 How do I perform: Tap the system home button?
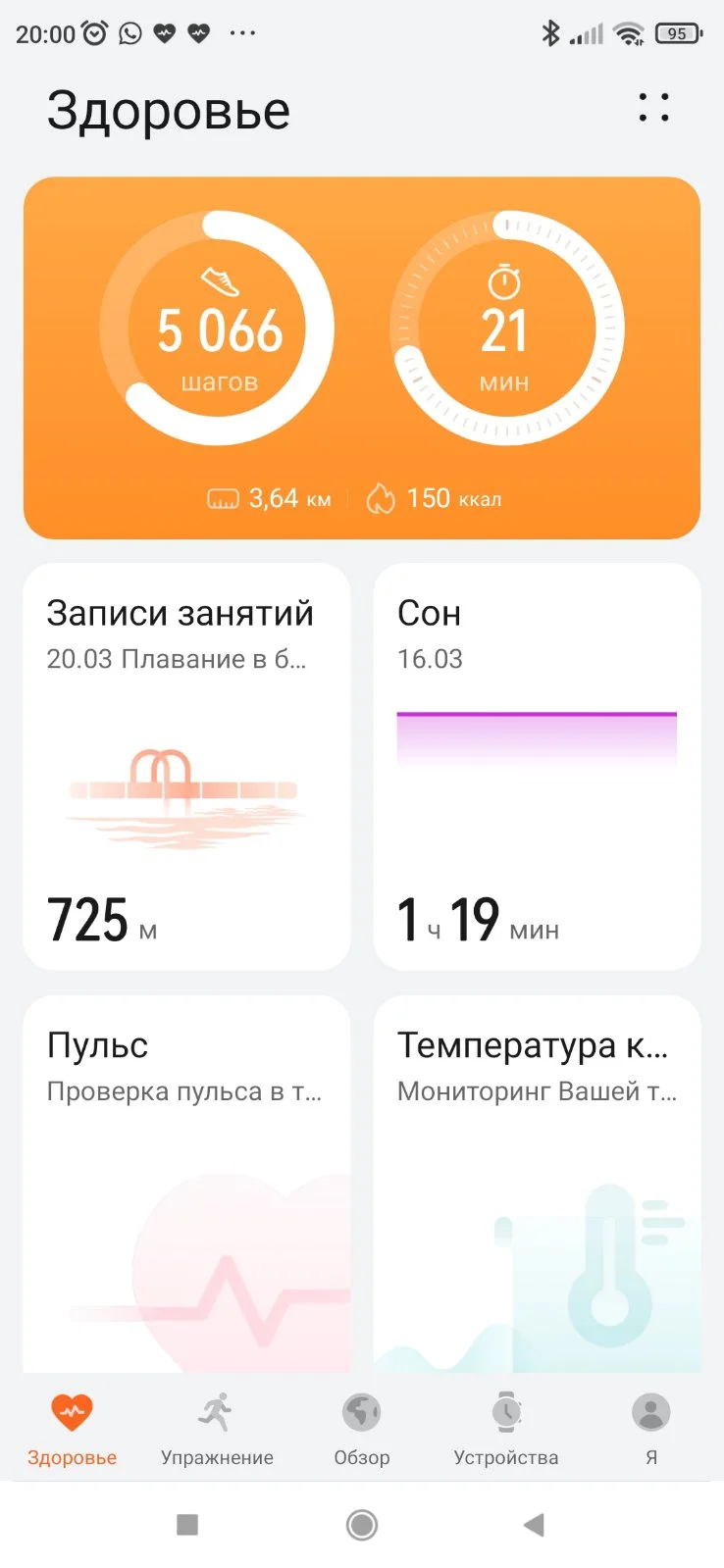tap(362, 1525)
